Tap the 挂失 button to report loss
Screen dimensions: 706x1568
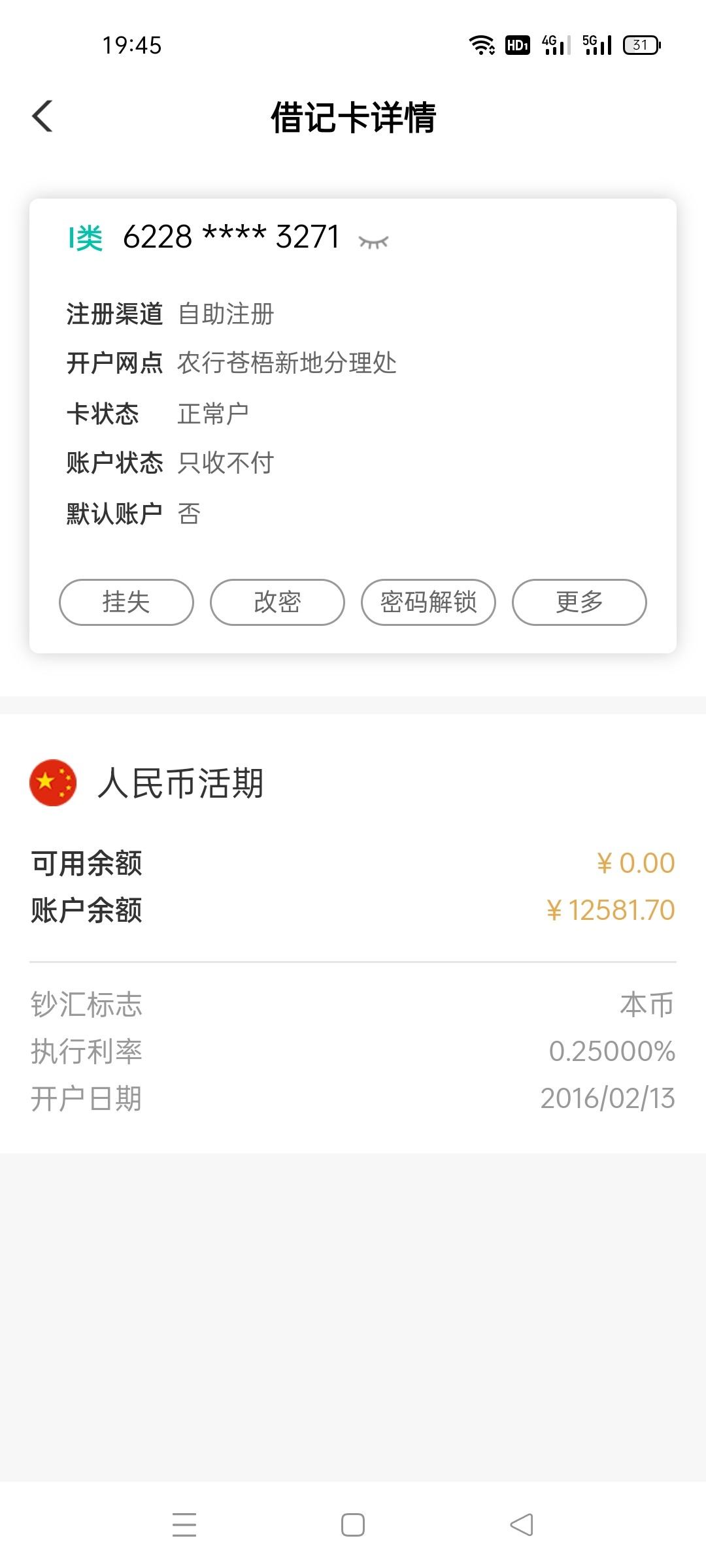pyautogui.click(x=126, y=602)
